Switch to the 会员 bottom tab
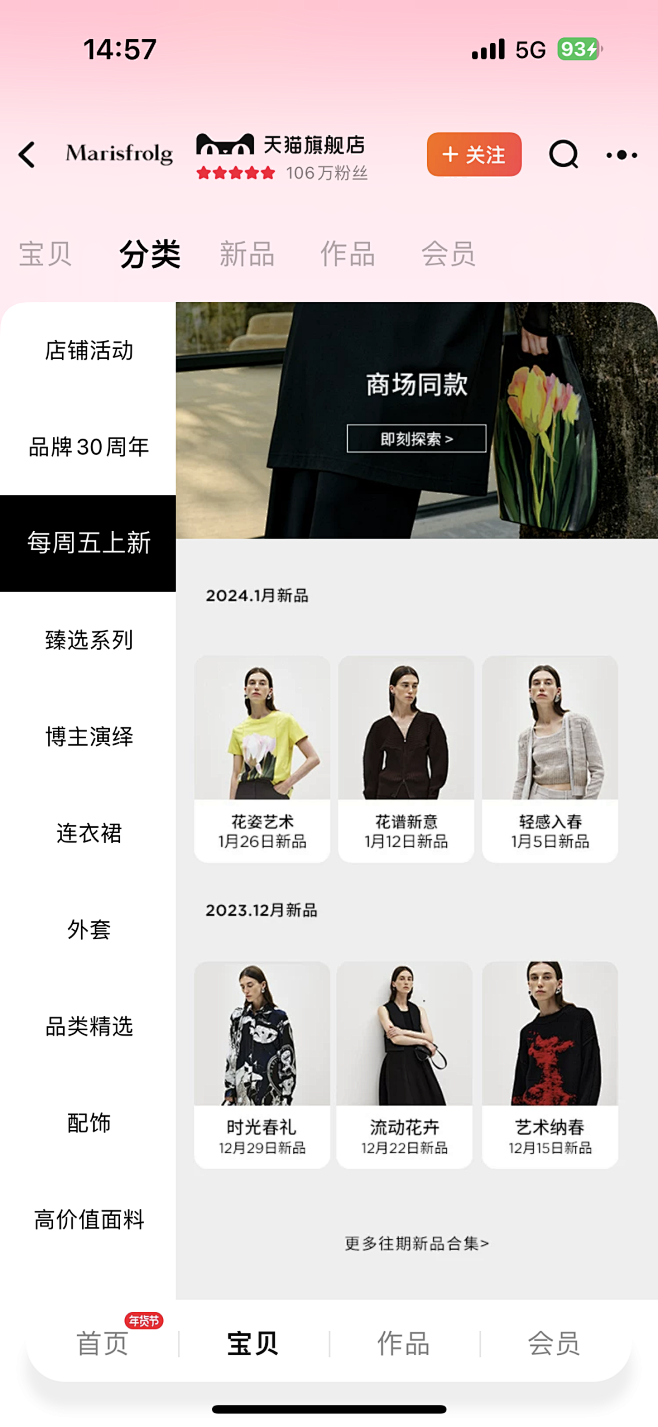 click(x=554, y=1344)
